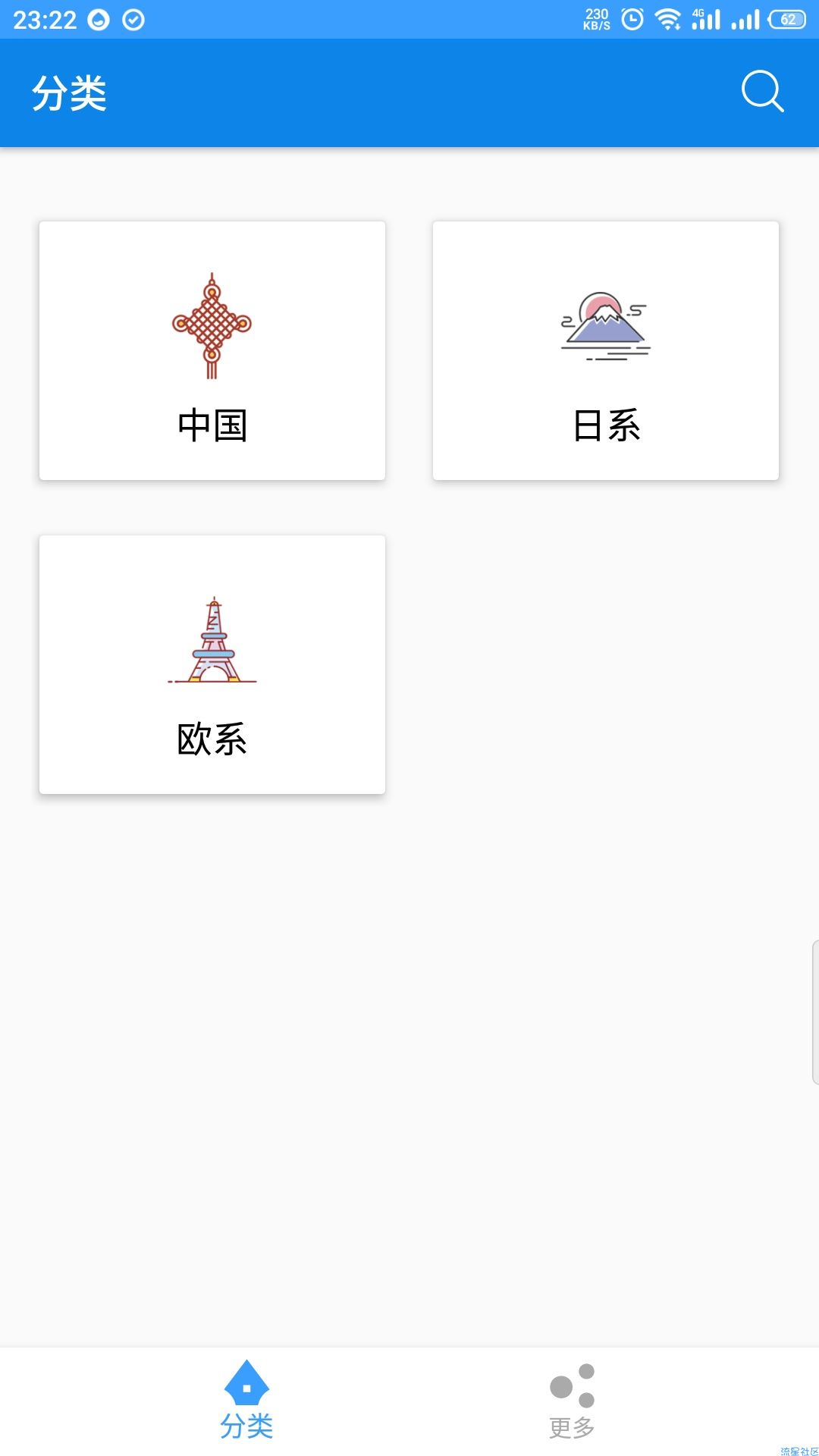Select the 日系 category card
The width and height of the screenshot is (819, 1456).
(606, 350)
